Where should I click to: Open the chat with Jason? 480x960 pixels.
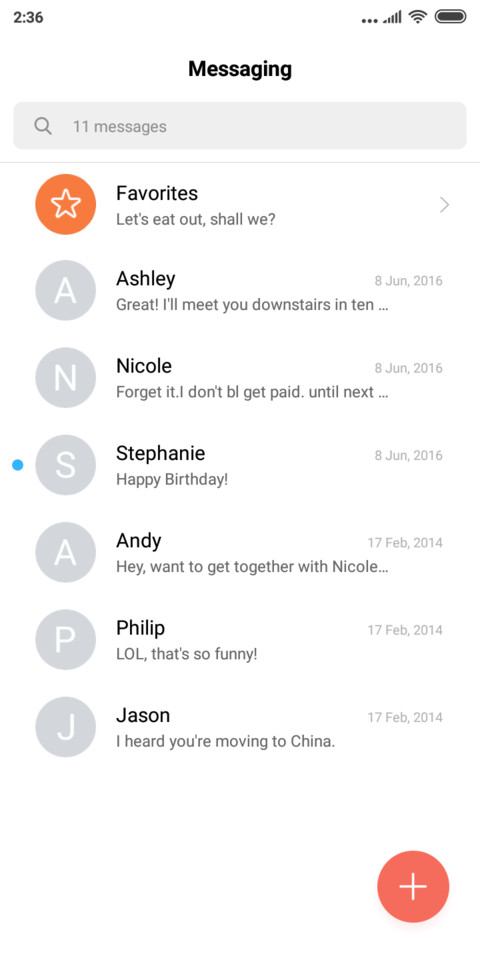pos(240,727)
